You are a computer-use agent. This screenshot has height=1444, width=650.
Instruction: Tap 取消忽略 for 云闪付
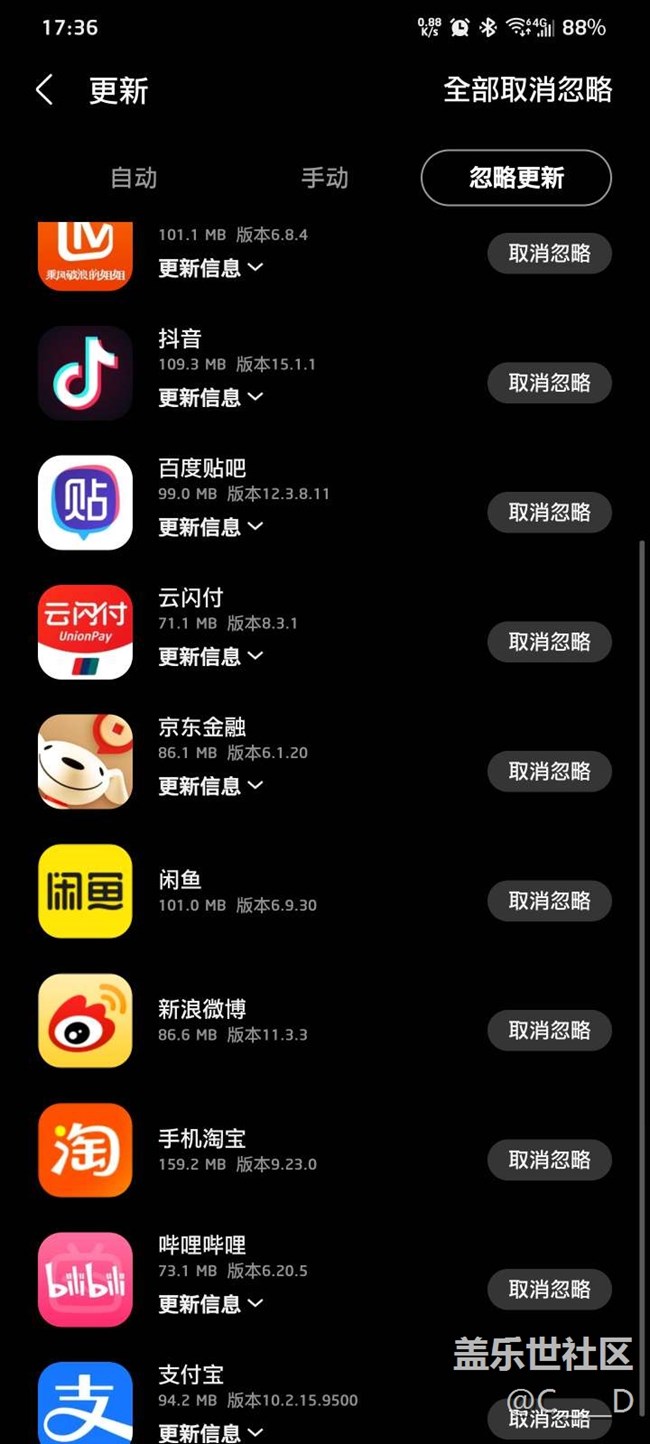coord(549,642)
